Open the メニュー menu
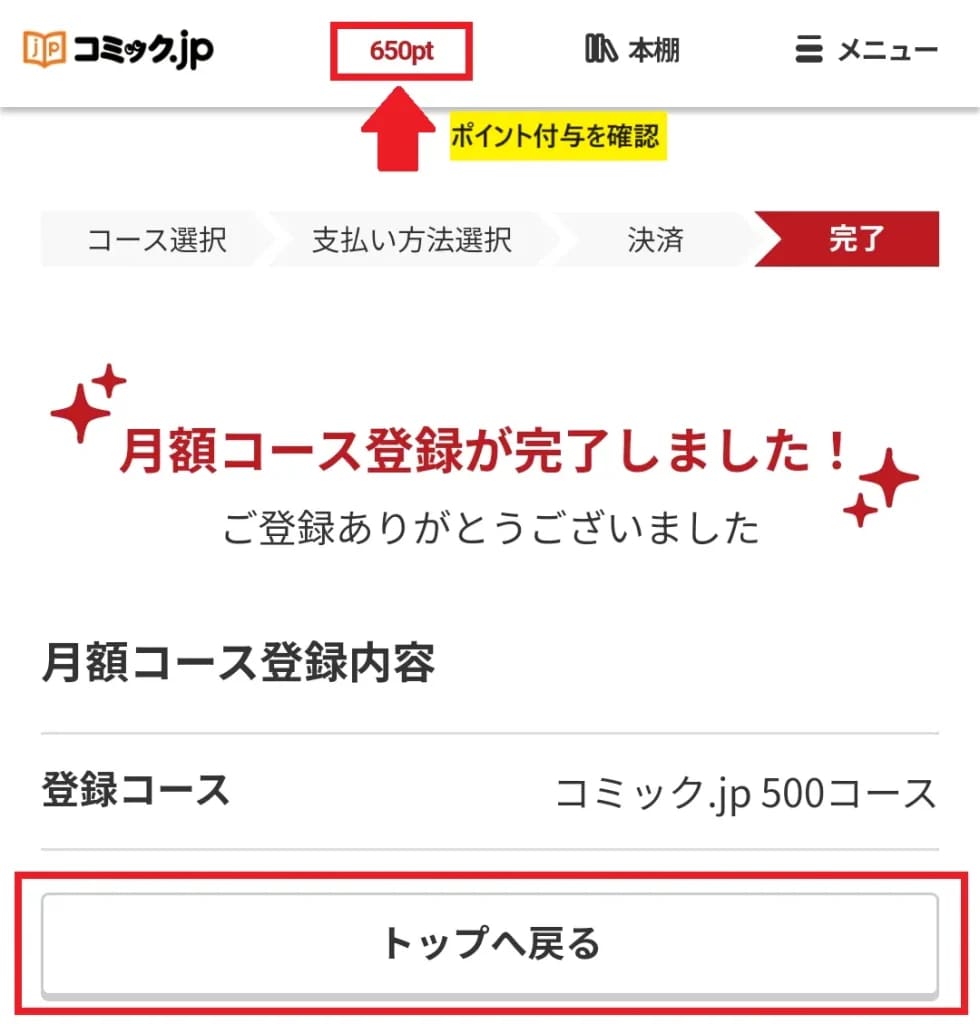980x1024 pixels. tap(866, 50)
